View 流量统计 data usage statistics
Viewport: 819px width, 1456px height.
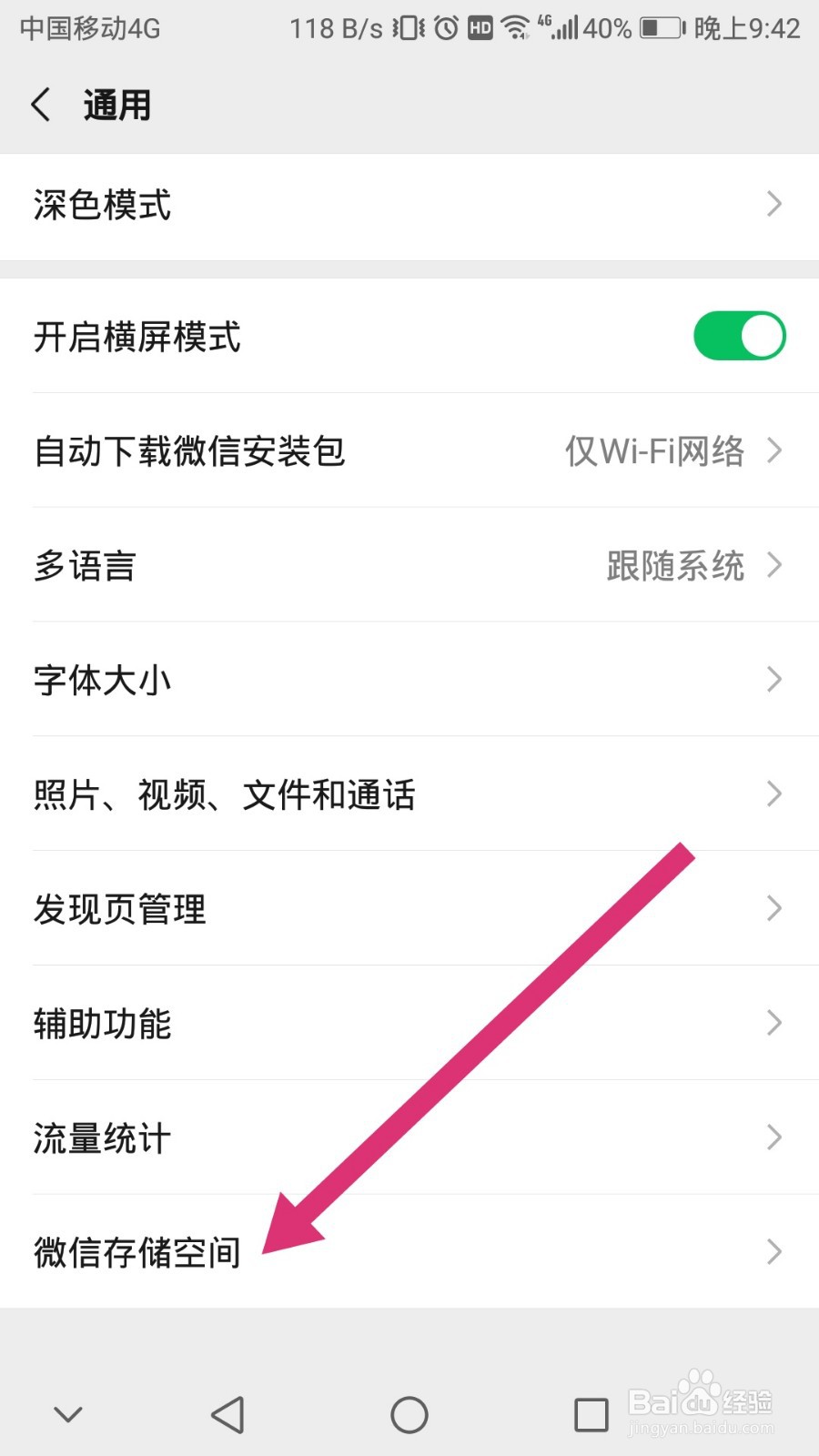pos(409,1137)
